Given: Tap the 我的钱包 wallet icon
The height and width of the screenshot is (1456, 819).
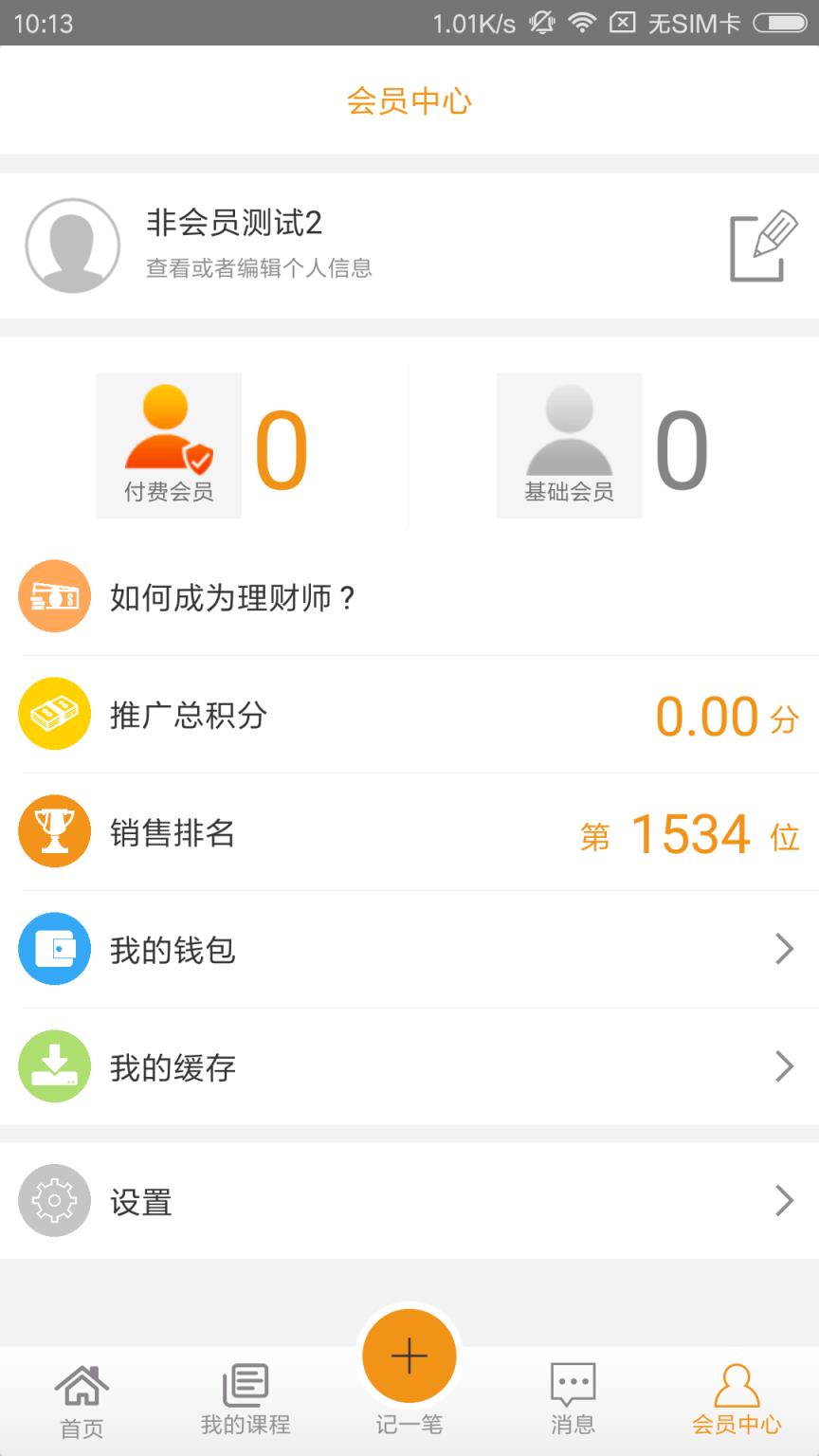Looking at the screenshot, I should pos(54,948).
